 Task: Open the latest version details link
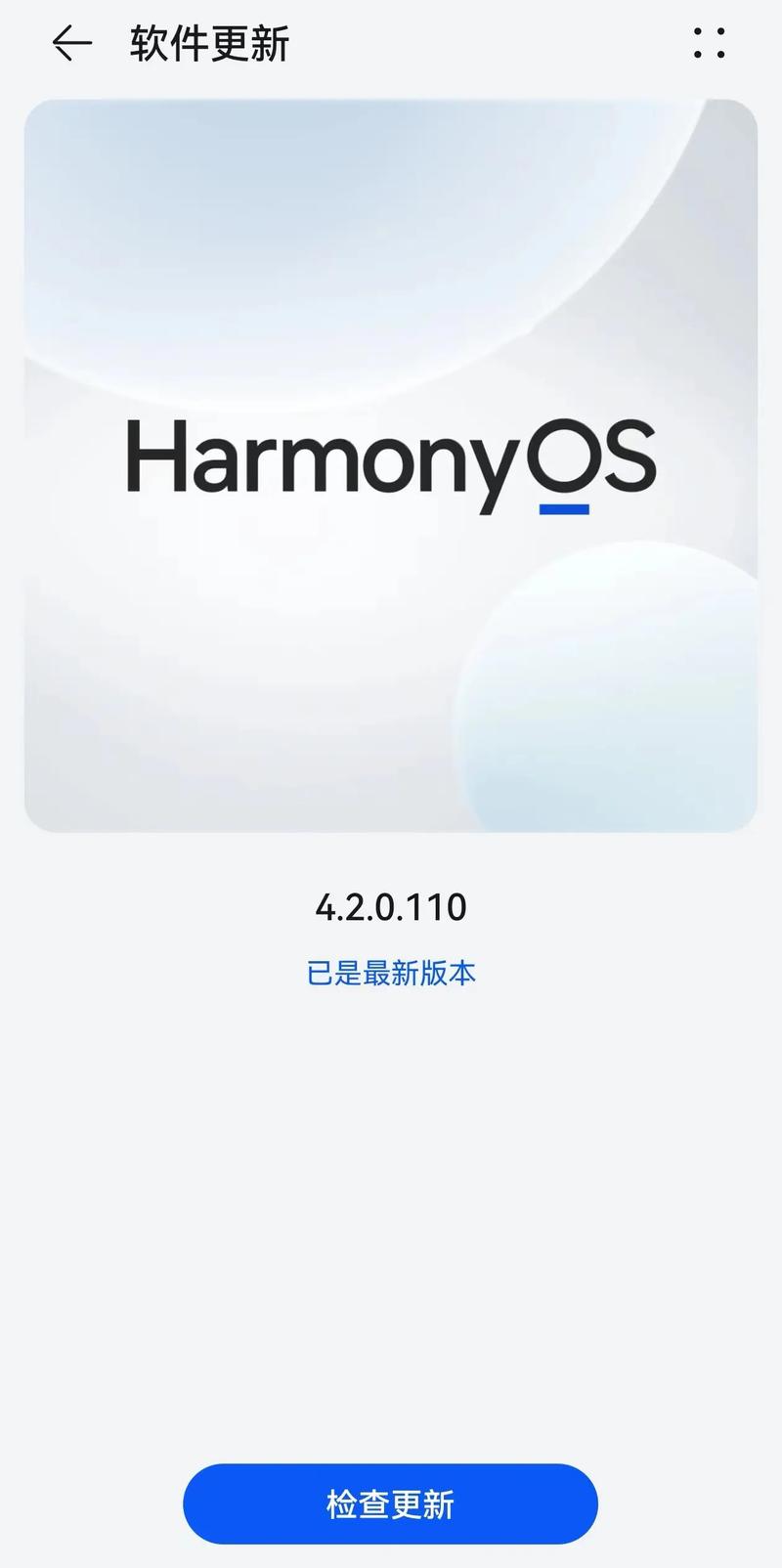pos(391,973)
